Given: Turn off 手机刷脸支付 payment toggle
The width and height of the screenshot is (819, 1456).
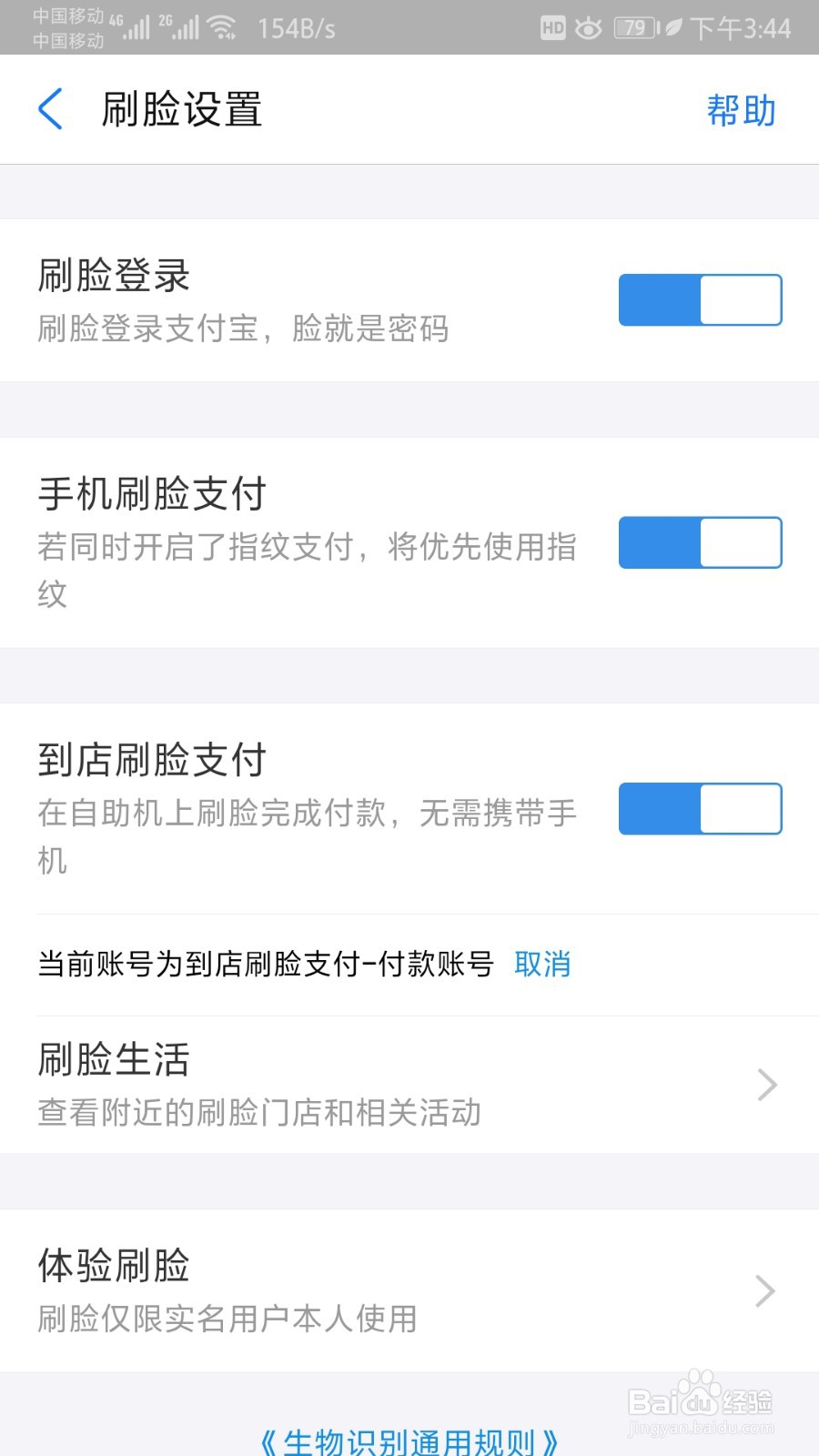Looking at the screenshot, I should (x=700, y=542).
